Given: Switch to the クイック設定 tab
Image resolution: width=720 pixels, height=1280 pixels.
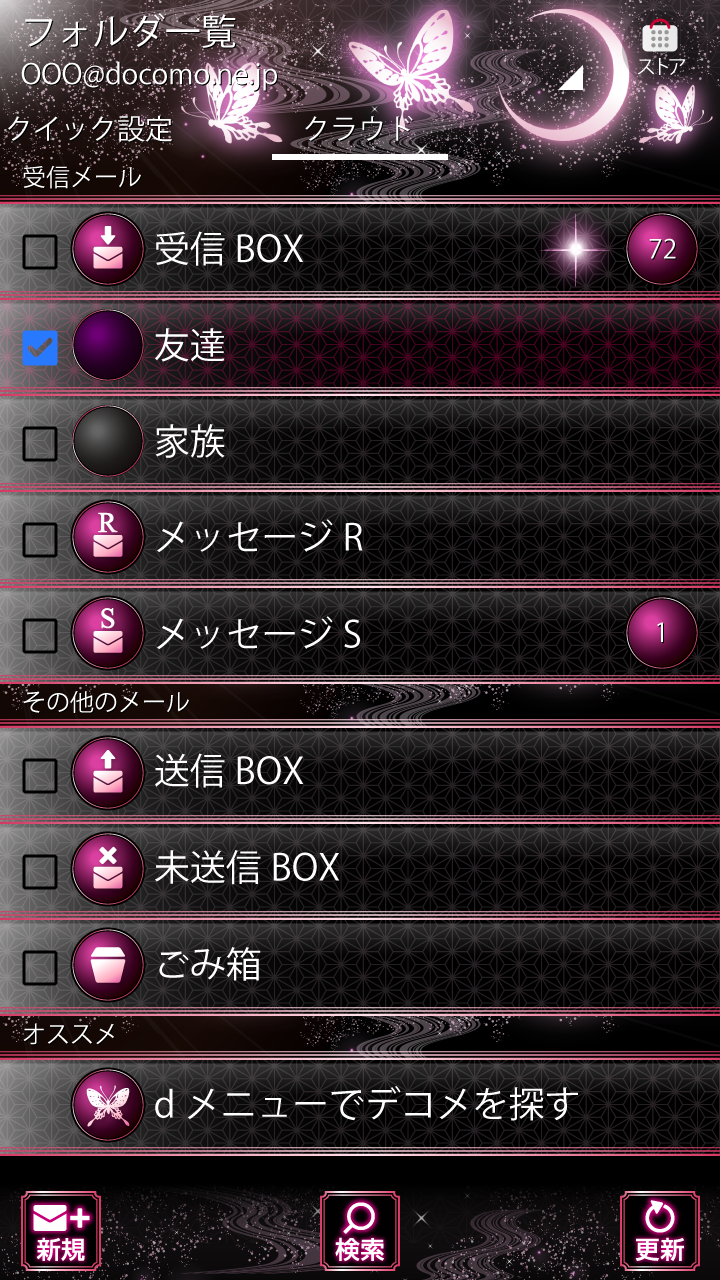Looking at the screenshot, I should point(90,128).
